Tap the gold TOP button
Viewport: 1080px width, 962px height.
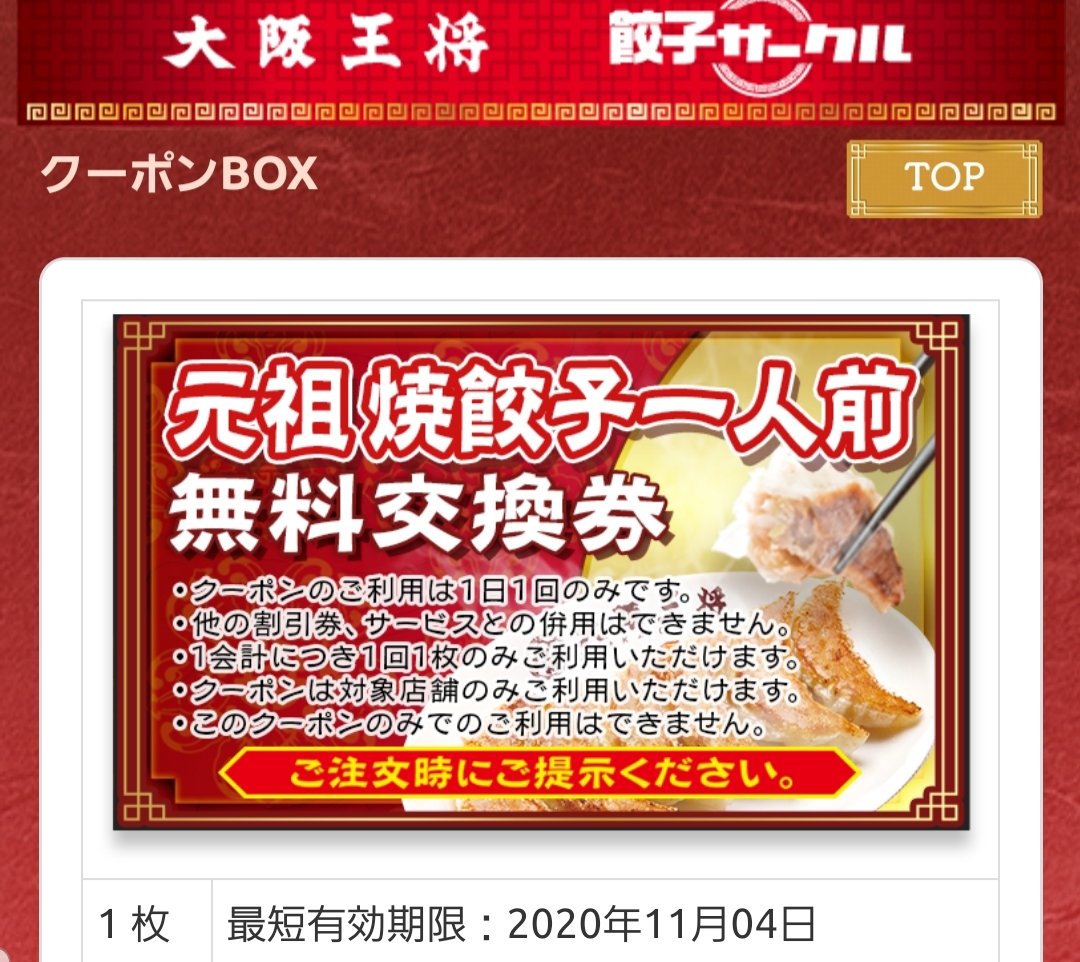944,178
